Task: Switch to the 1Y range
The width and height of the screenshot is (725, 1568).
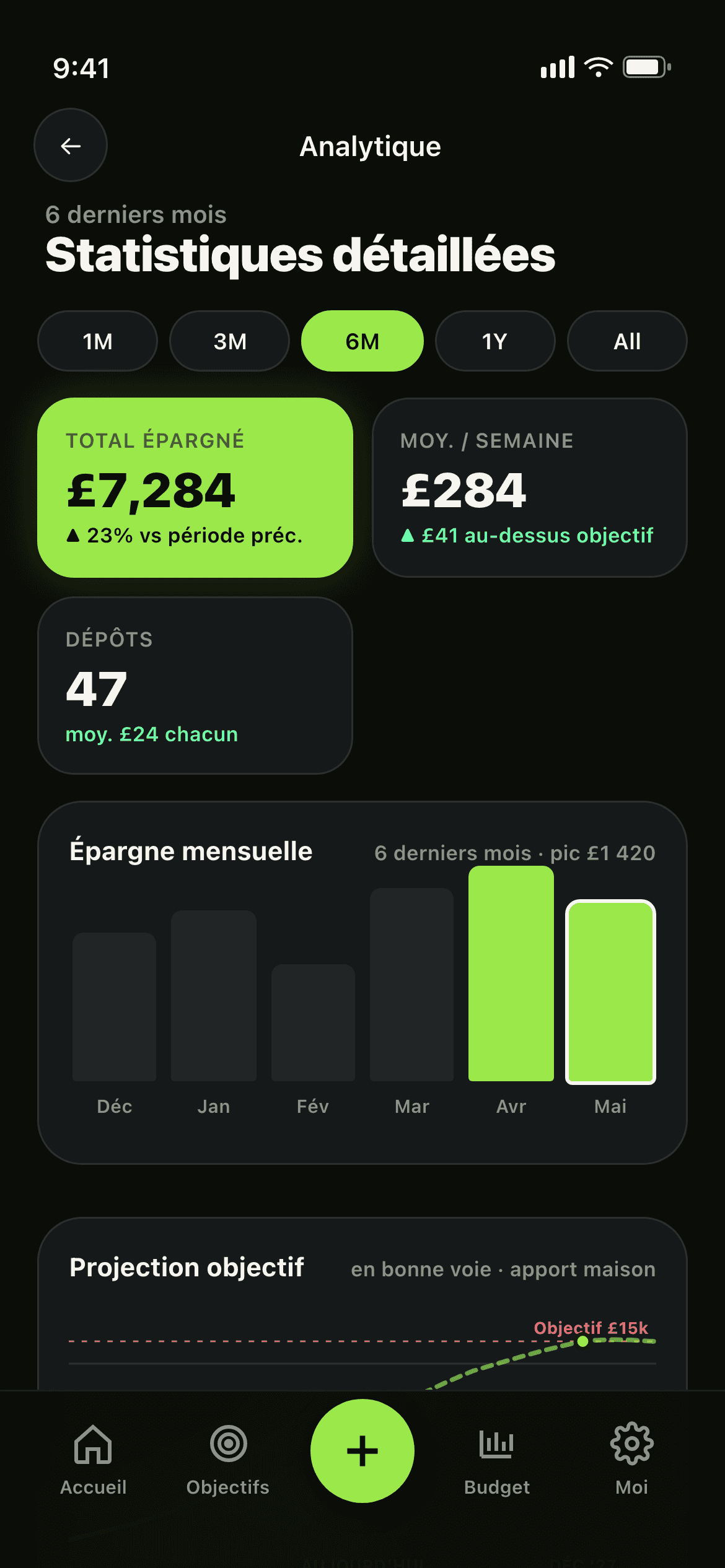Action: click(495, 341)
